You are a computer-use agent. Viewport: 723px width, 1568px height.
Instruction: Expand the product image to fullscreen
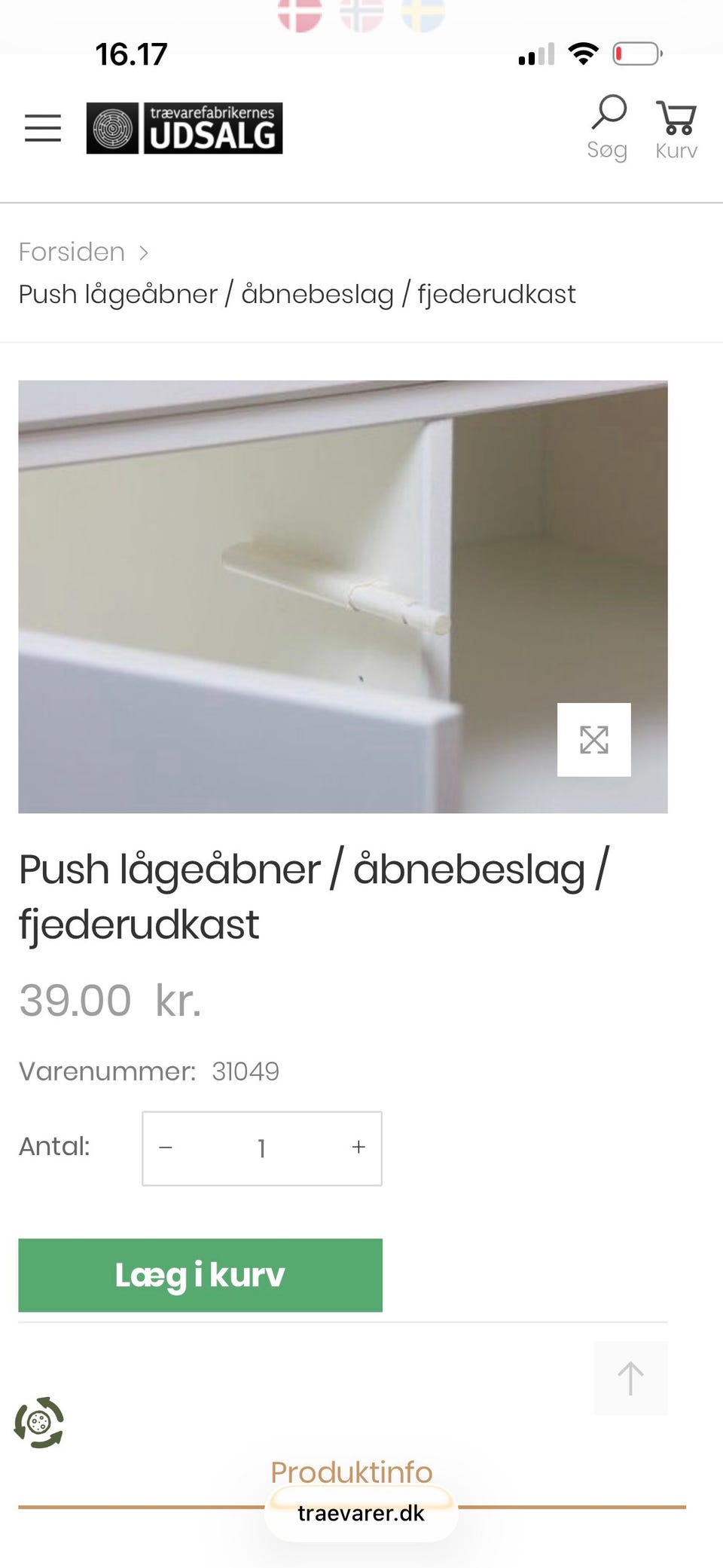pyautogui.click(x=594, y=739)
